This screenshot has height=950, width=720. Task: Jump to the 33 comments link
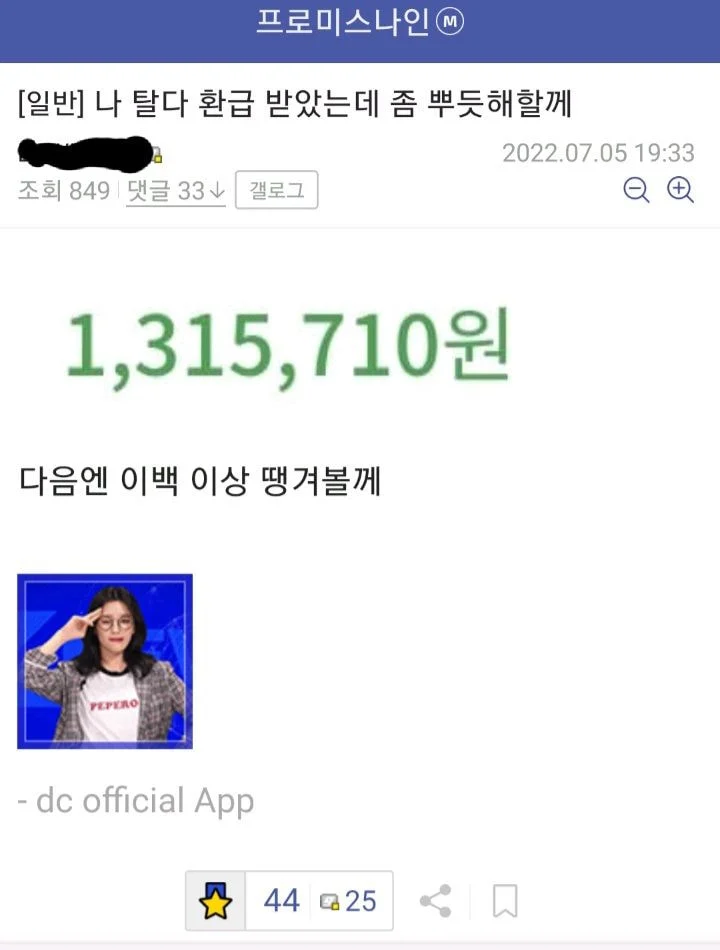click(175, 191)
